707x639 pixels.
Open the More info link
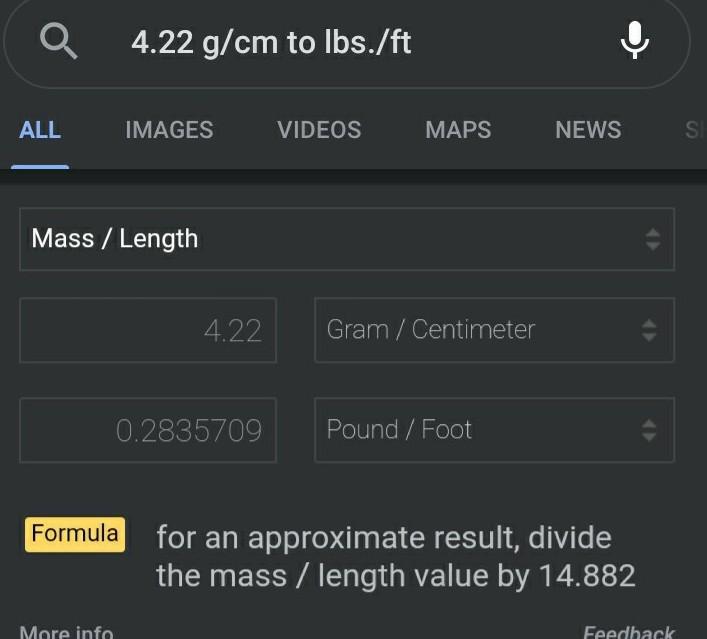[x=67, y=631]
